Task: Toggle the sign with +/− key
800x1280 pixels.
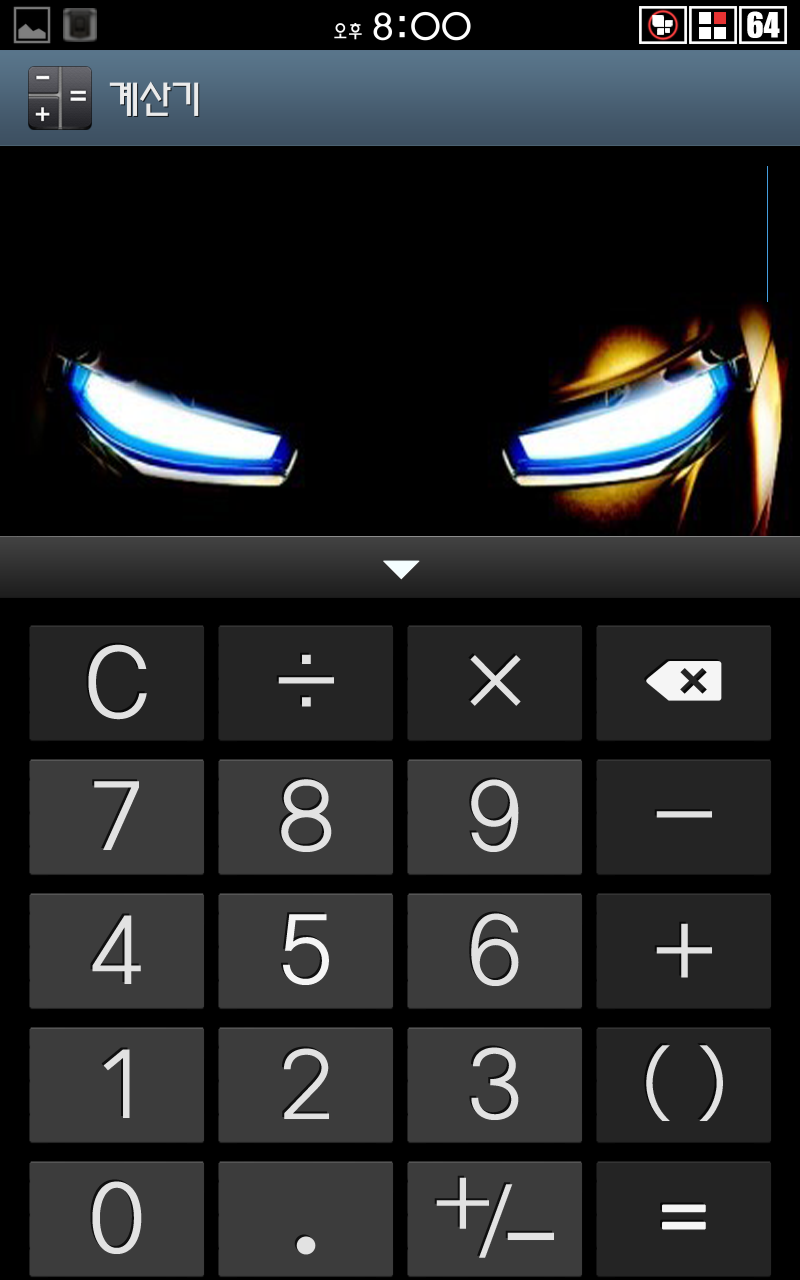Action: [x=494, y=1218]
